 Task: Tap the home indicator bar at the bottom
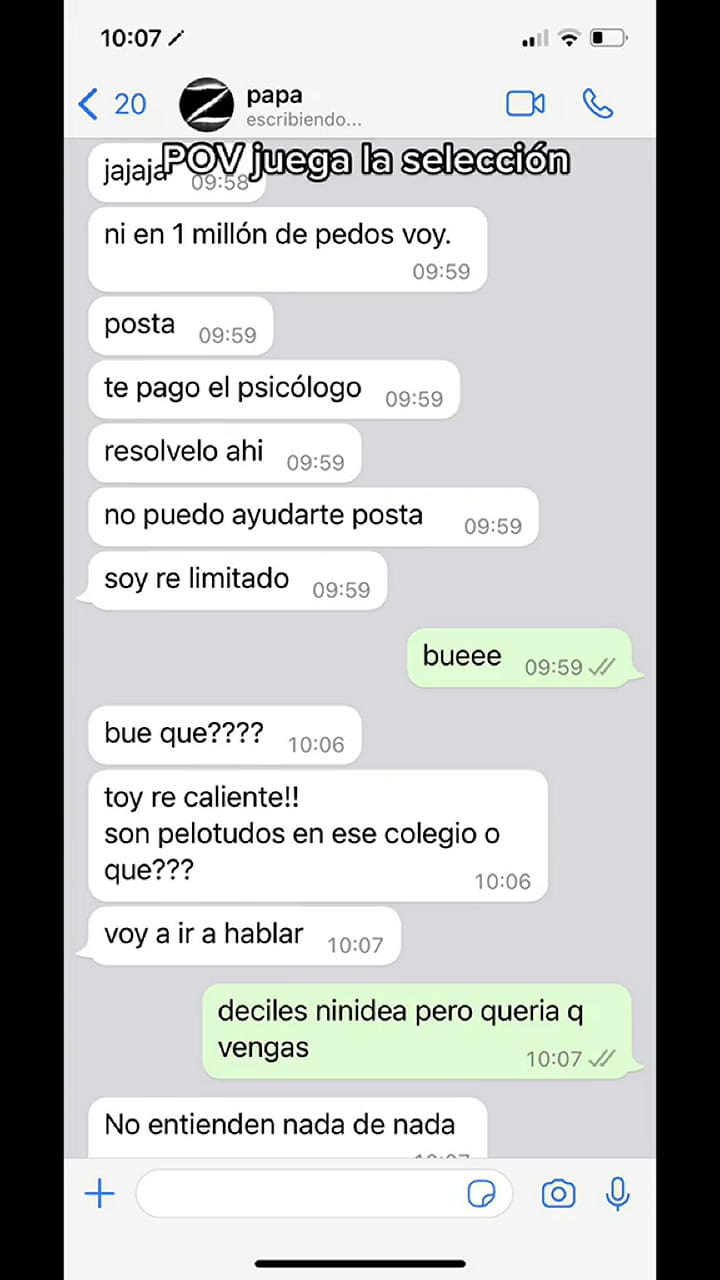coord(360,1262)
